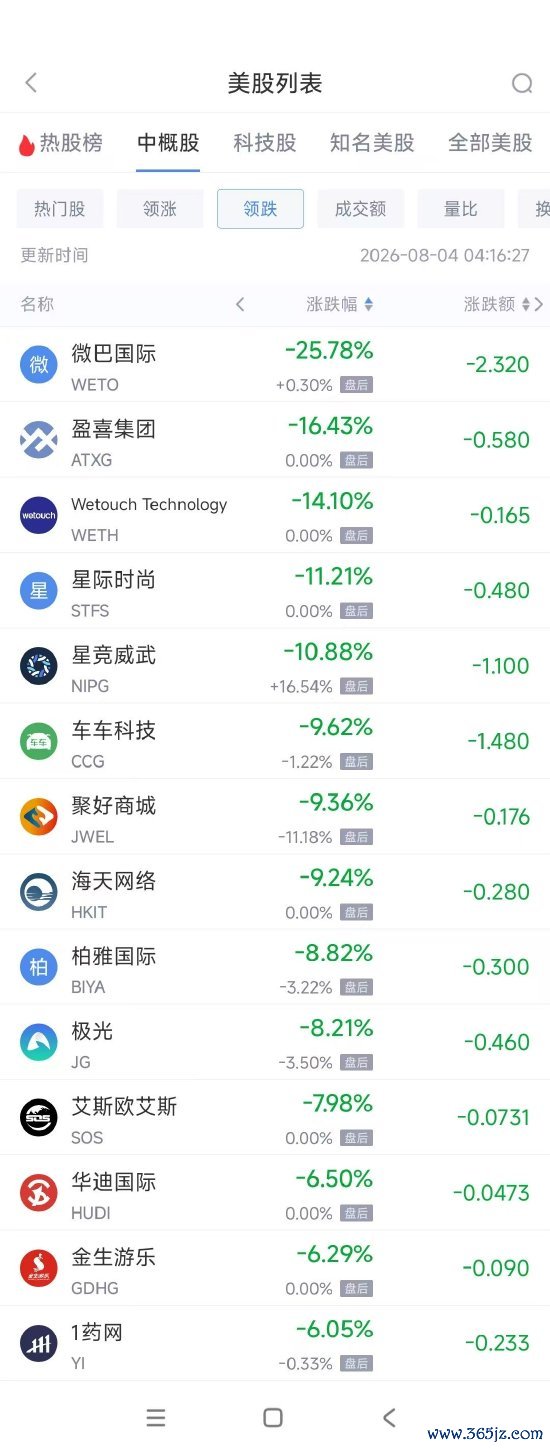This screenshot has height=1449, width=550.
Task: Select the 热门股 filter chip
Action: [x=60, y=209]
